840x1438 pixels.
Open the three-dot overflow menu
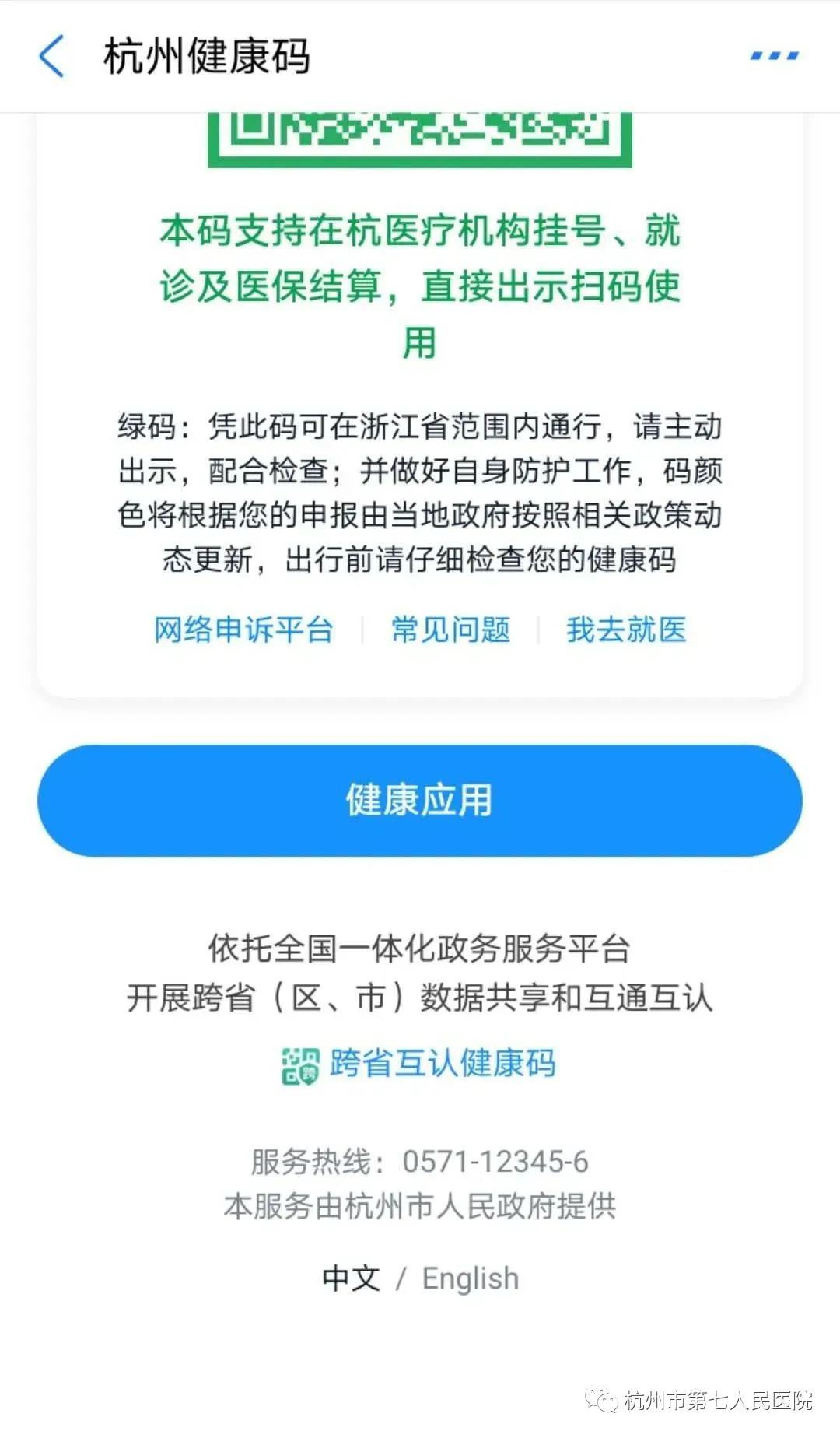(774, 56)
